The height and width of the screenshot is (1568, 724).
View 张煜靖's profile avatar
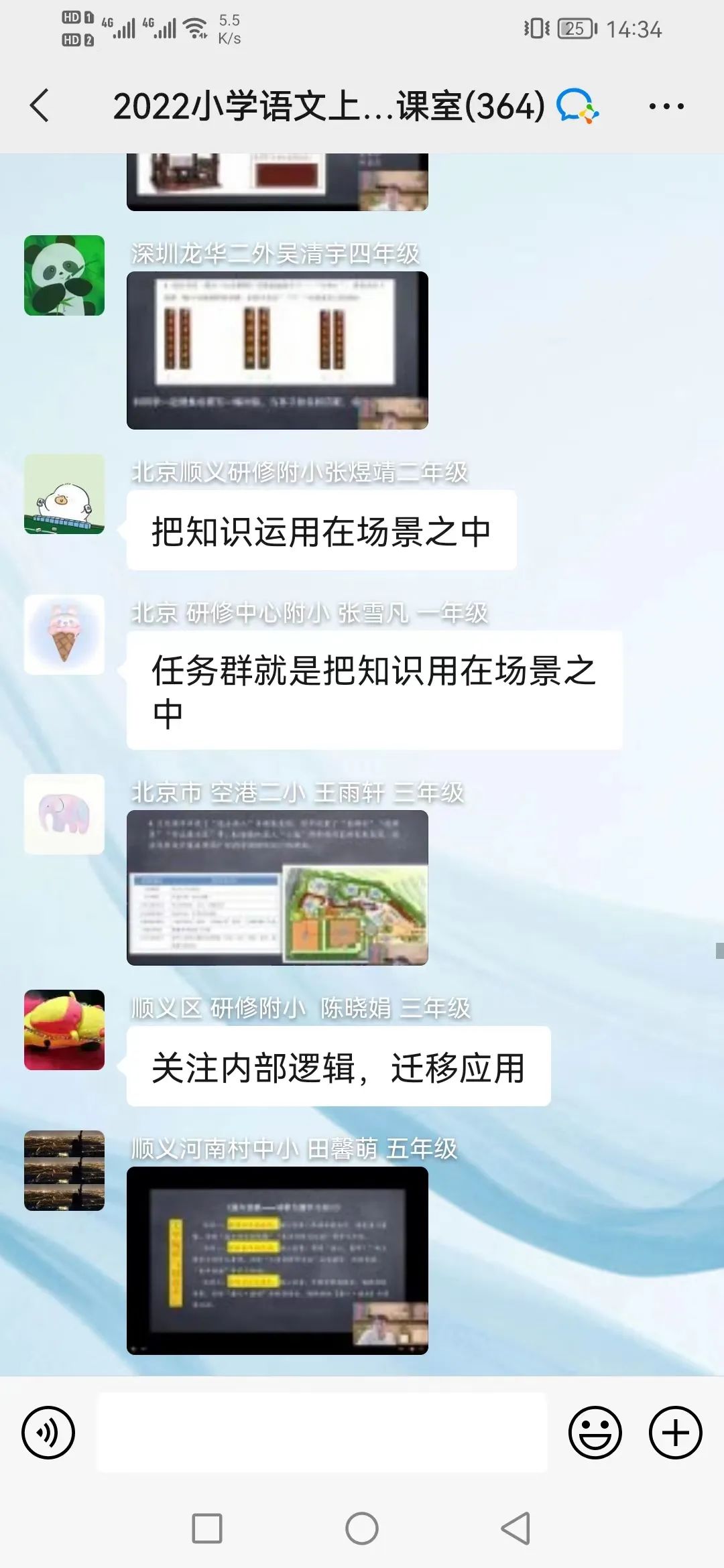pos(64,494)
